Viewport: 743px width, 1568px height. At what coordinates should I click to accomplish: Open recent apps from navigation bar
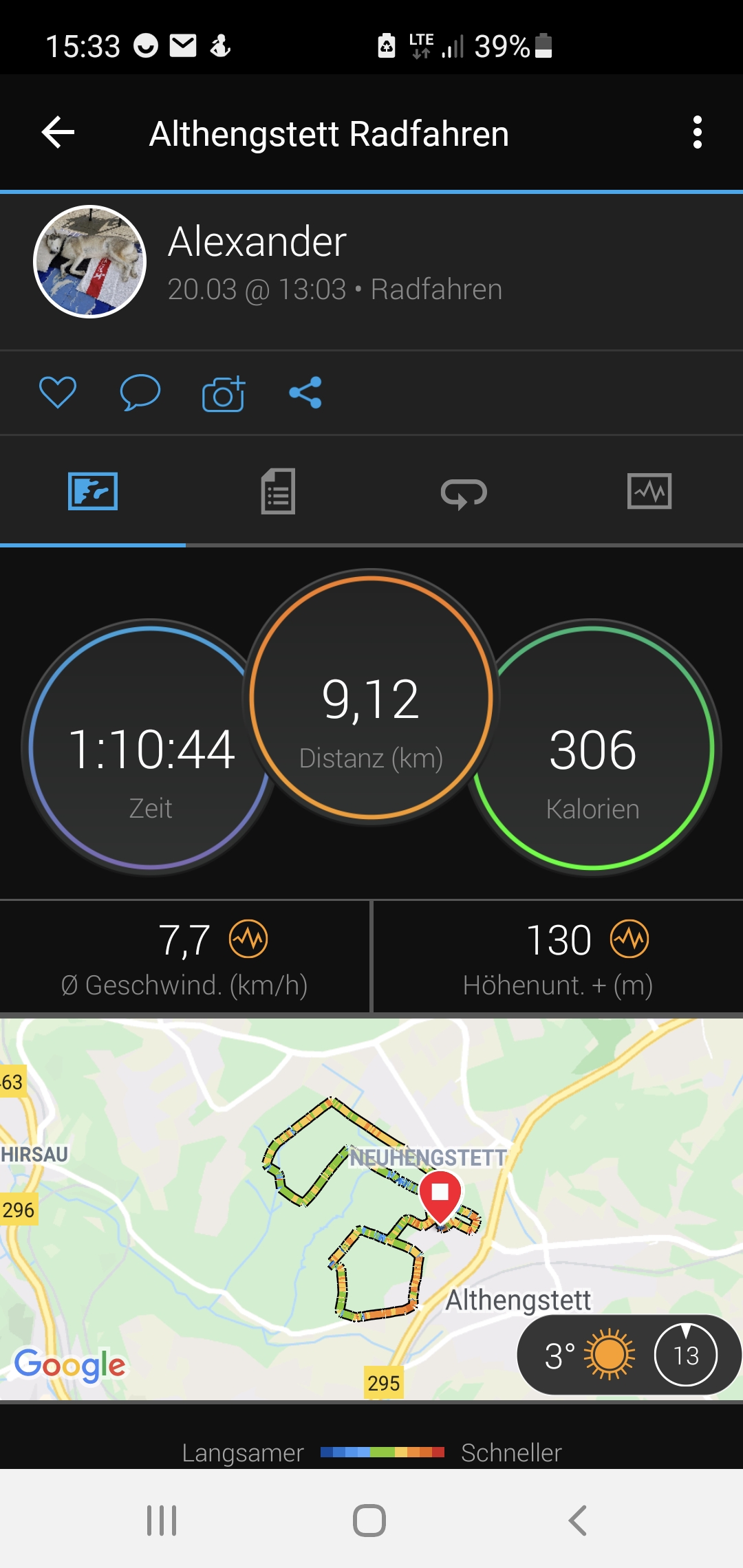(162, 1521)
